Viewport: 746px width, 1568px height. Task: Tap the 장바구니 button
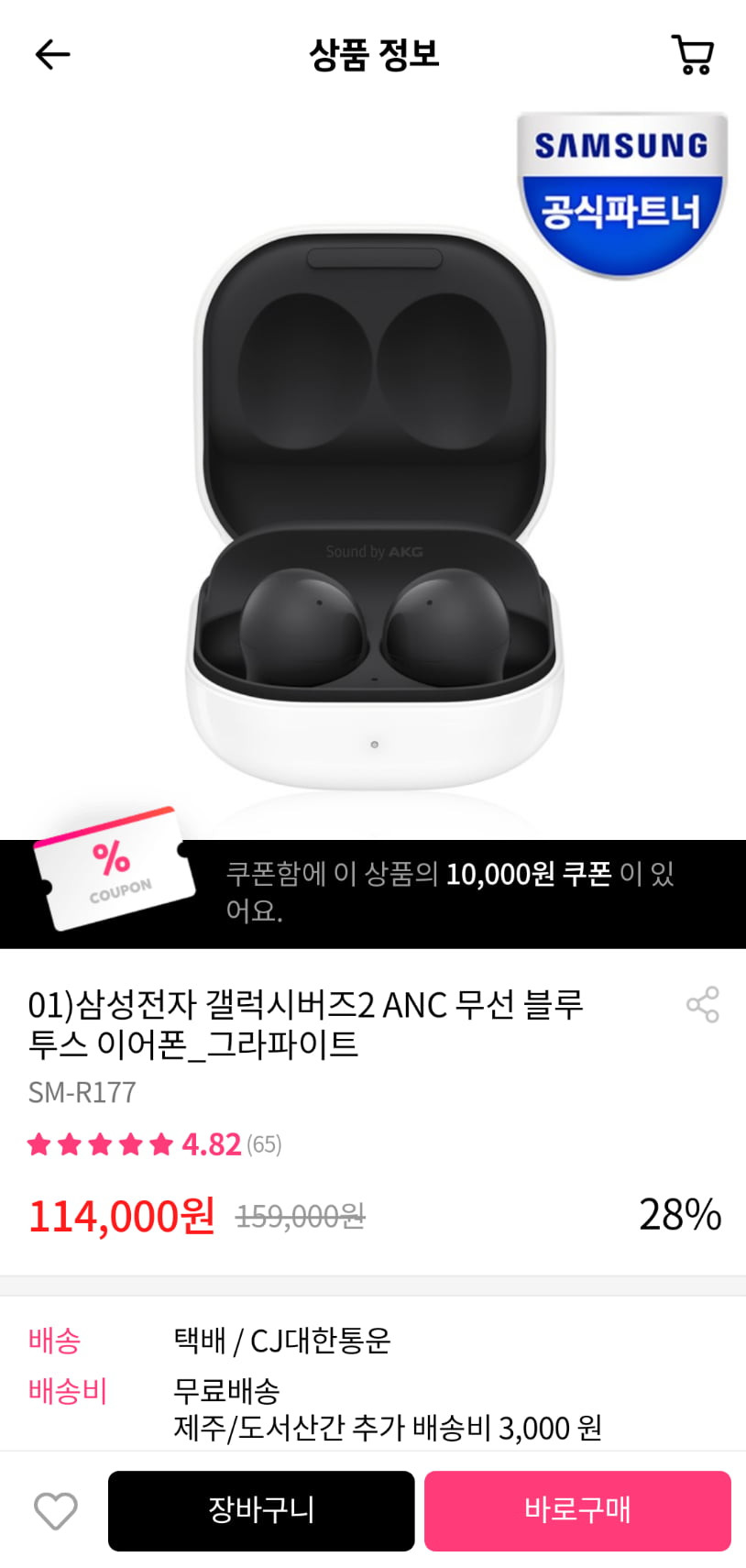[261, 1511]
